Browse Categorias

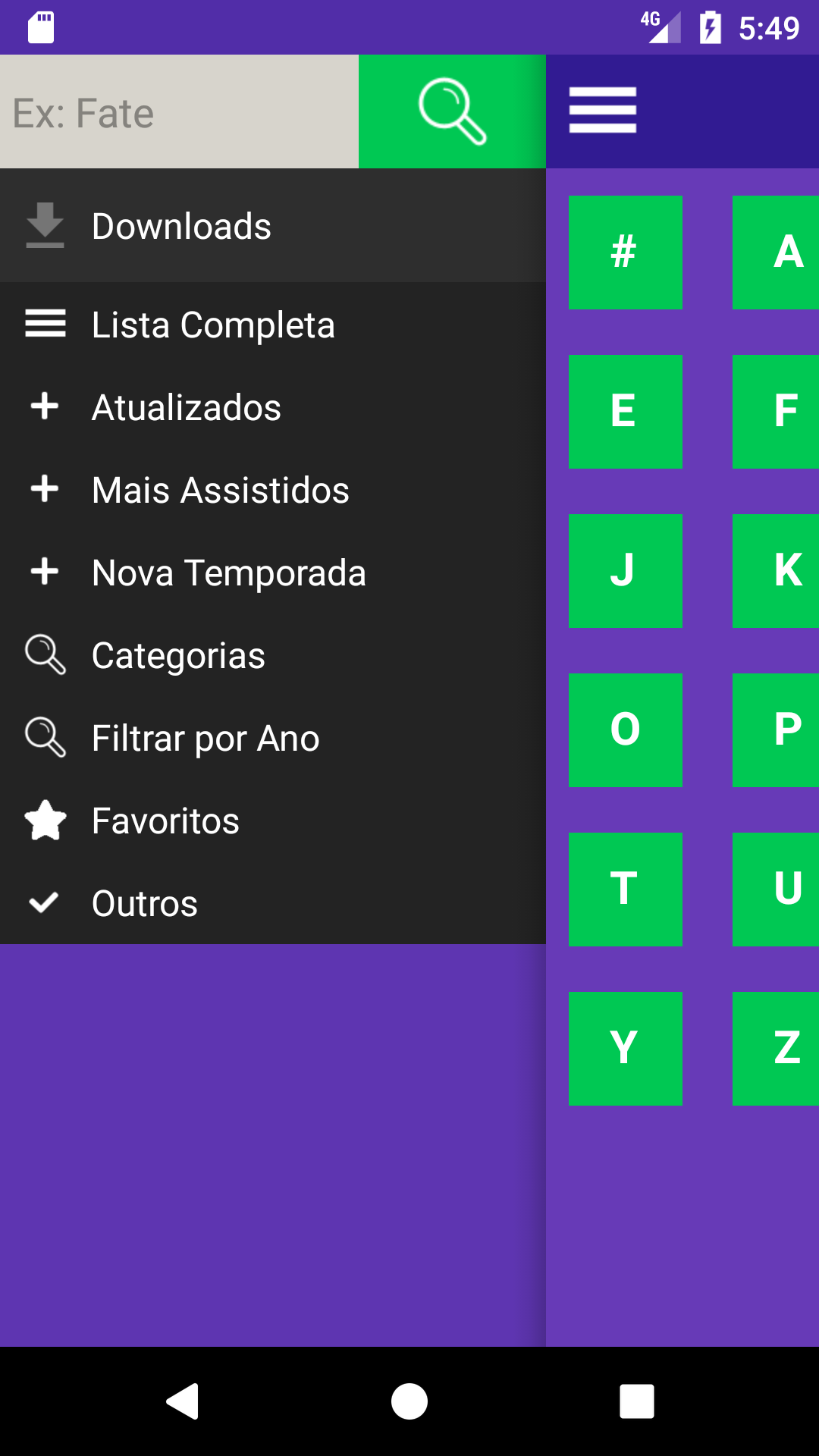[x=273, y=654]
